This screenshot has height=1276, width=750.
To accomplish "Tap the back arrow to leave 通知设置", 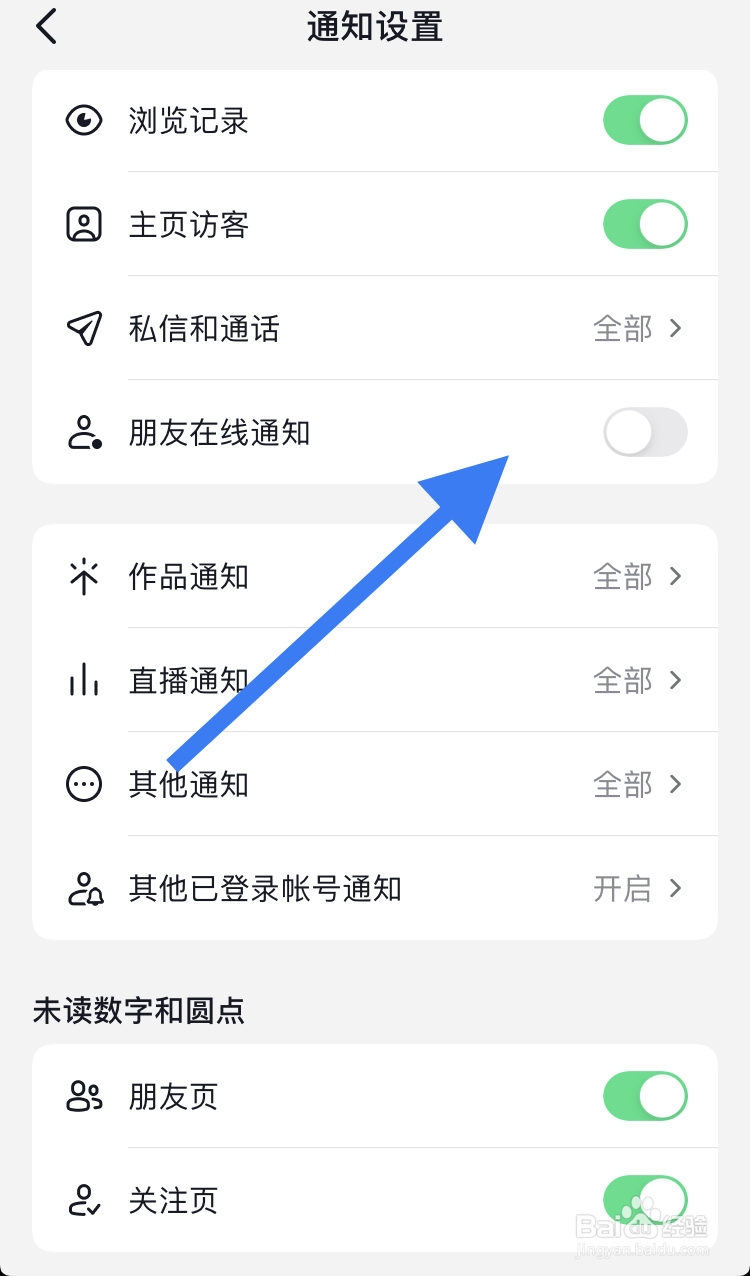I will click(x=45, y=27).
